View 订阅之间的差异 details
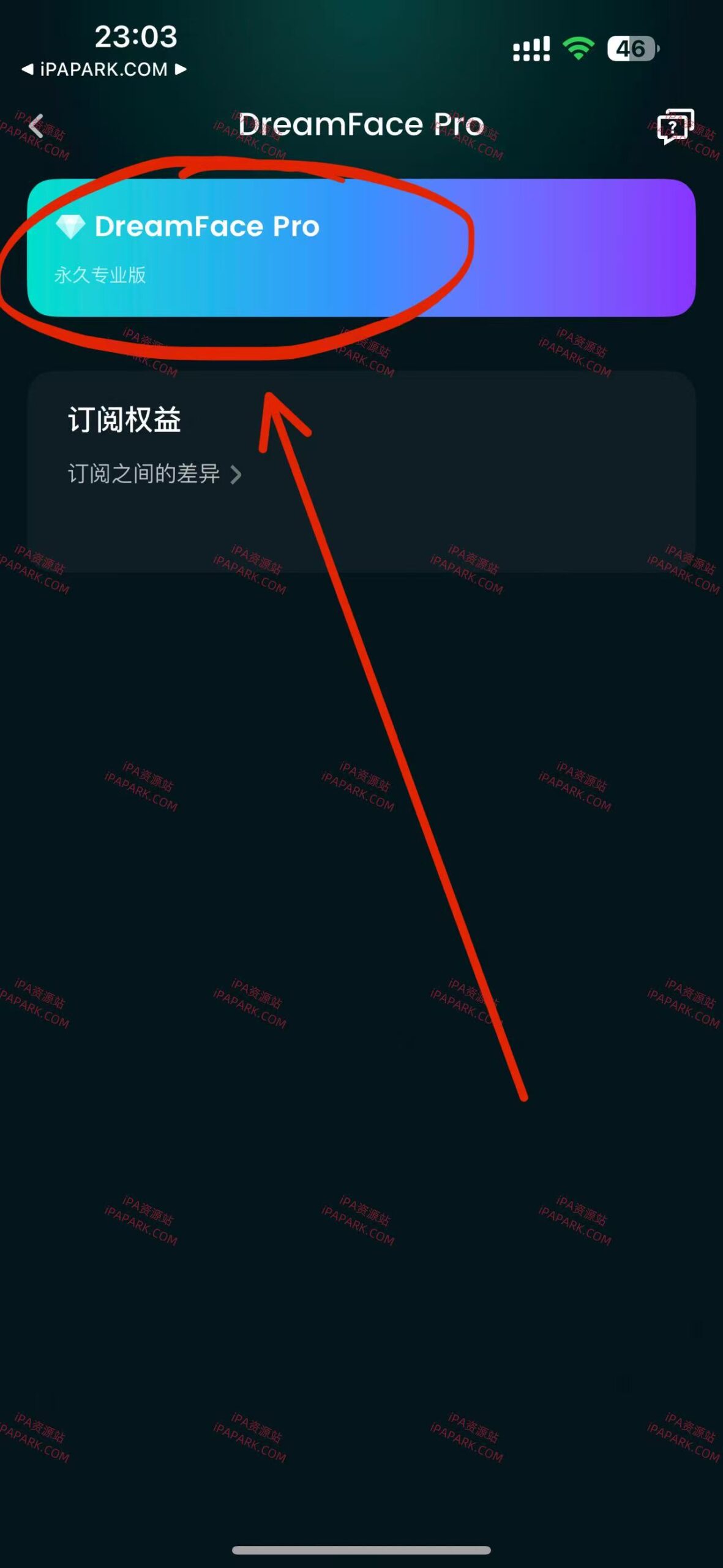 (154, 474)
